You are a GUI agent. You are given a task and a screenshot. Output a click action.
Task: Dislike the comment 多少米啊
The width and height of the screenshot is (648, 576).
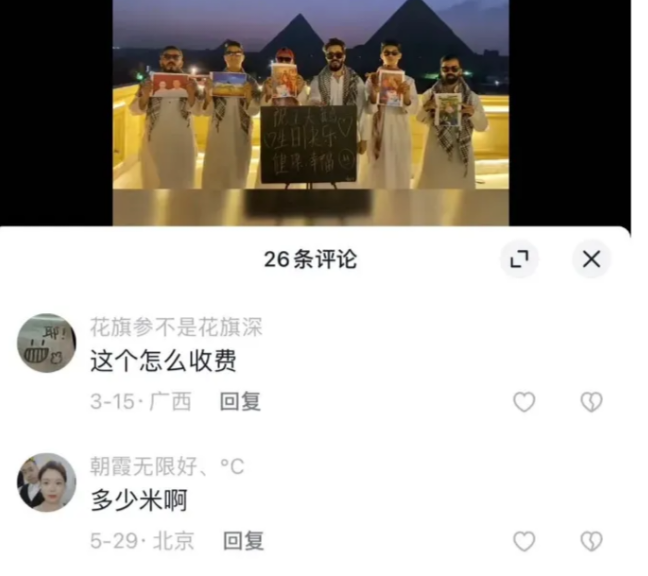591,541
